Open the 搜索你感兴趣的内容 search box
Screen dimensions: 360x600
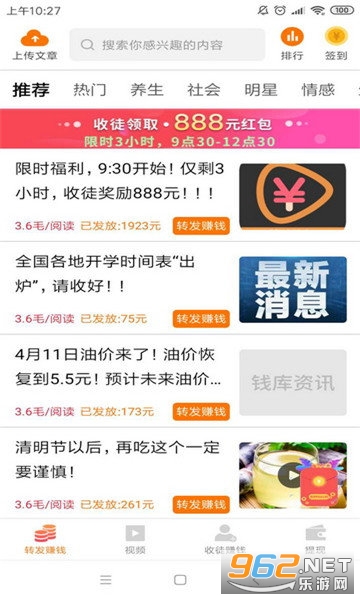click(x=167, y=45)
